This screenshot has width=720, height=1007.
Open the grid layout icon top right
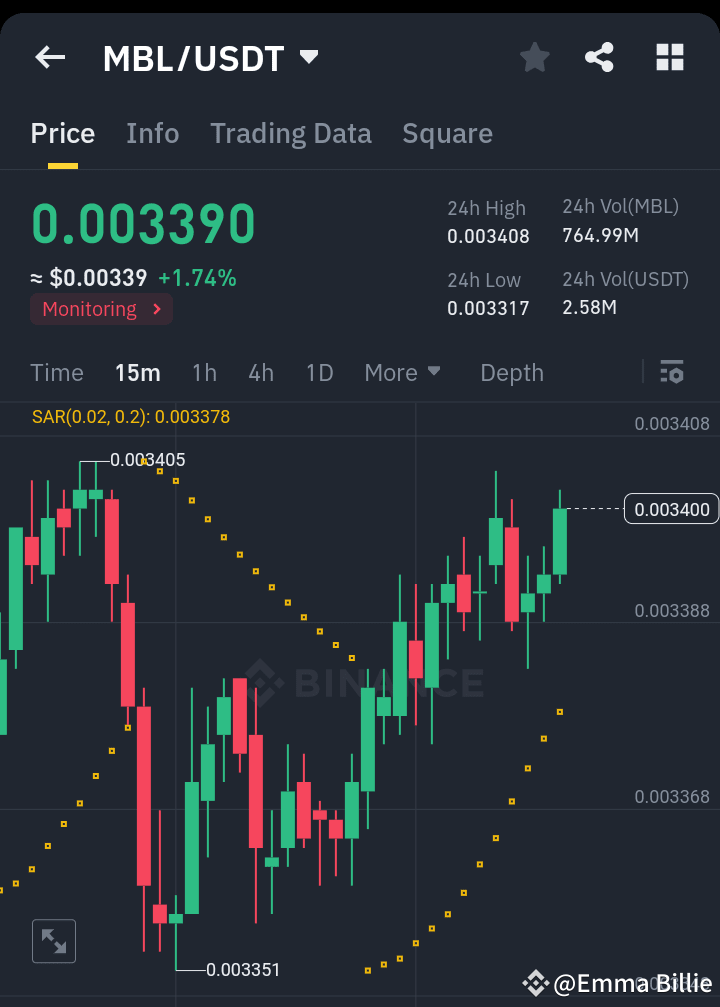point(669,57)
